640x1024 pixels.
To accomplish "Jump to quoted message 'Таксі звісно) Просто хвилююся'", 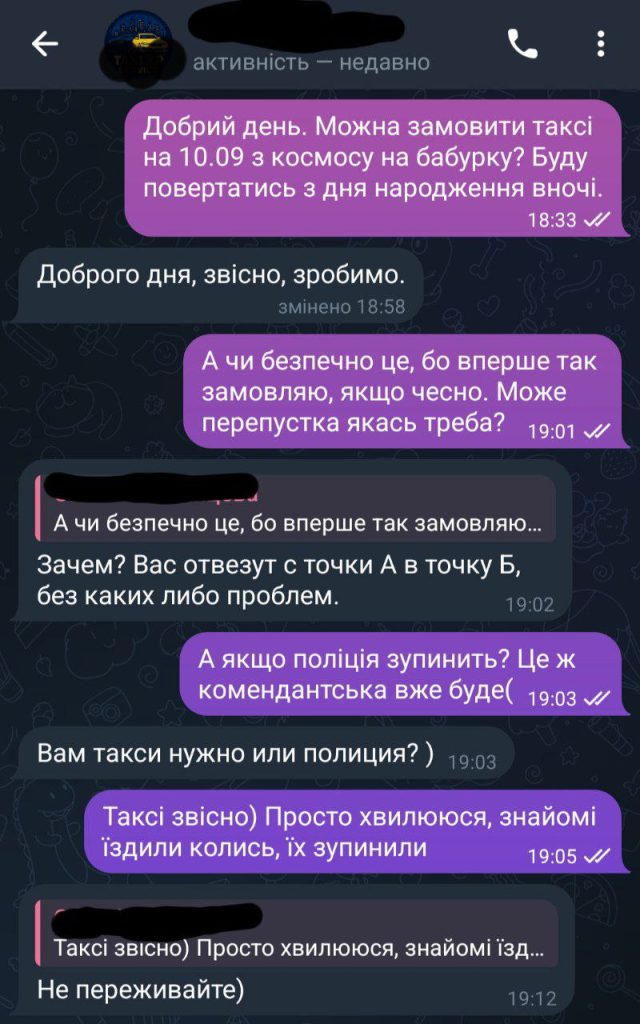I will pos(296,933).
